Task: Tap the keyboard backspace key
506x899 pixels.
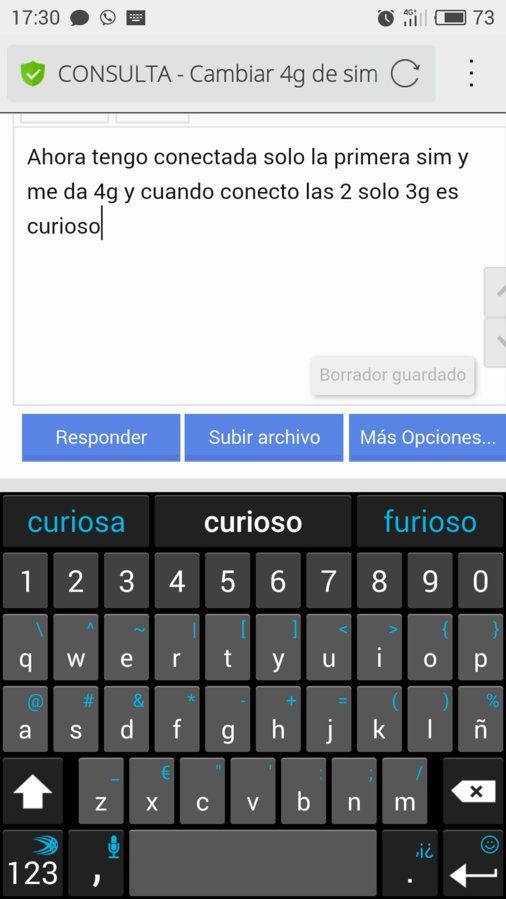Action: click(473, 792)
